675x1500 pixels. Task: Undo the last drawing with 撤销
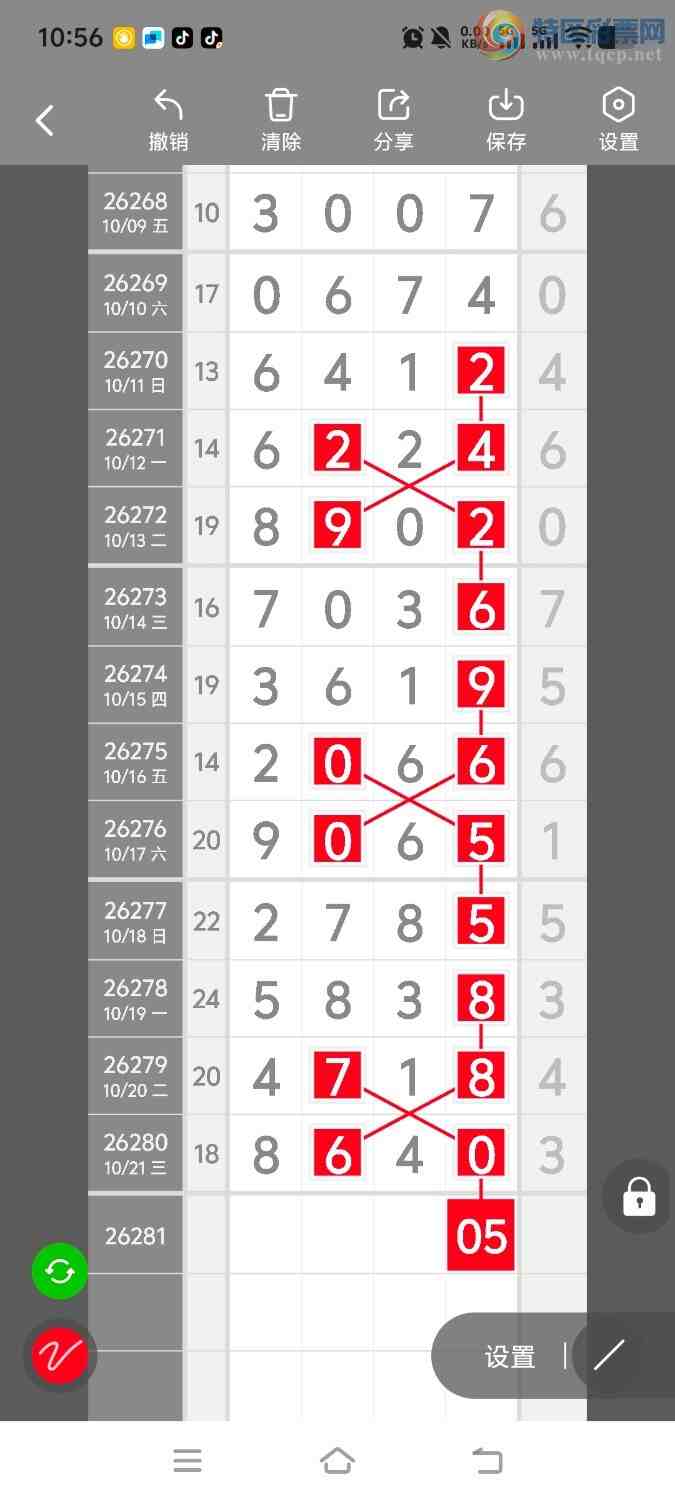(168, 121)
